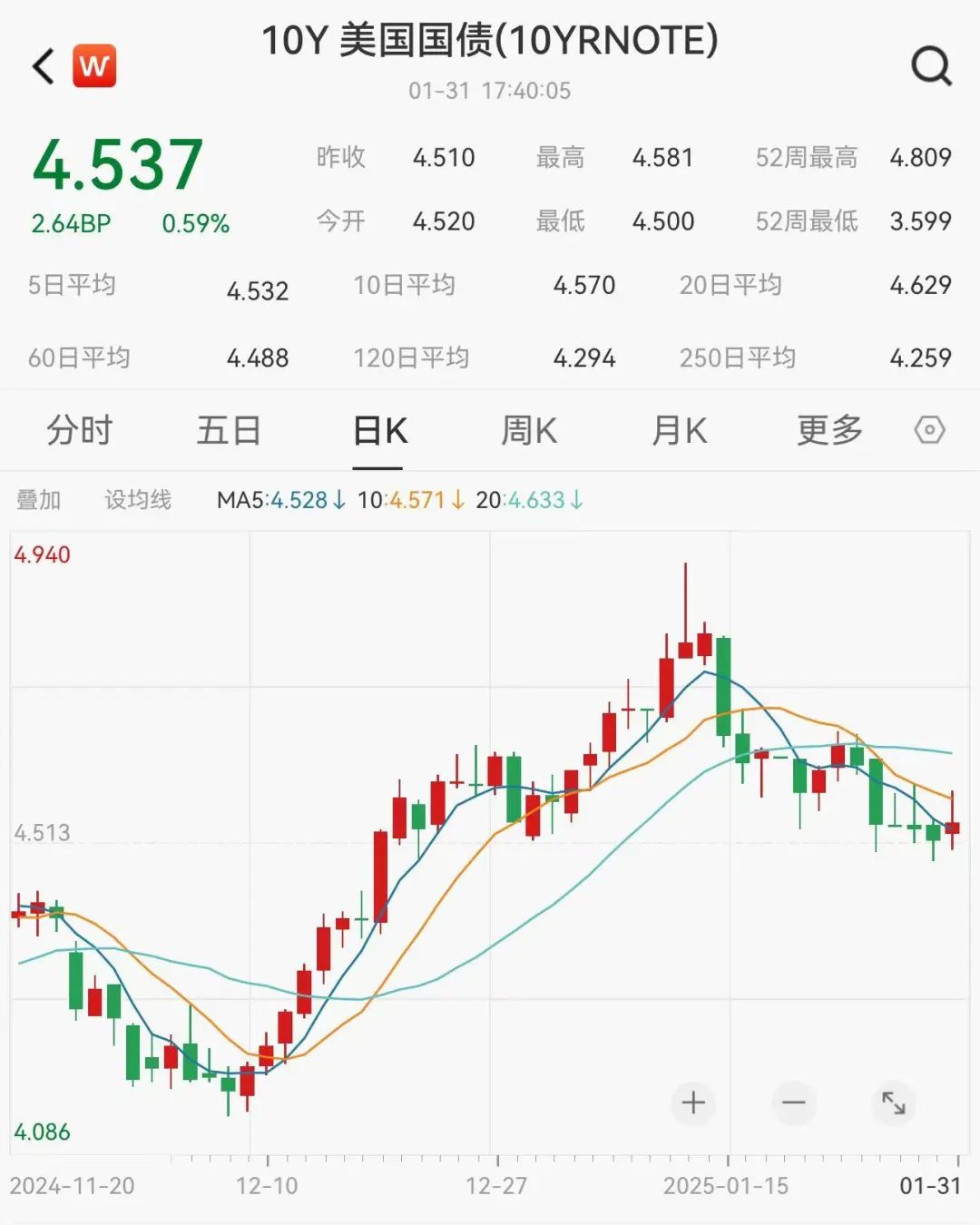
Task: Switch to the 五日 tab
Action: (229, 430)
